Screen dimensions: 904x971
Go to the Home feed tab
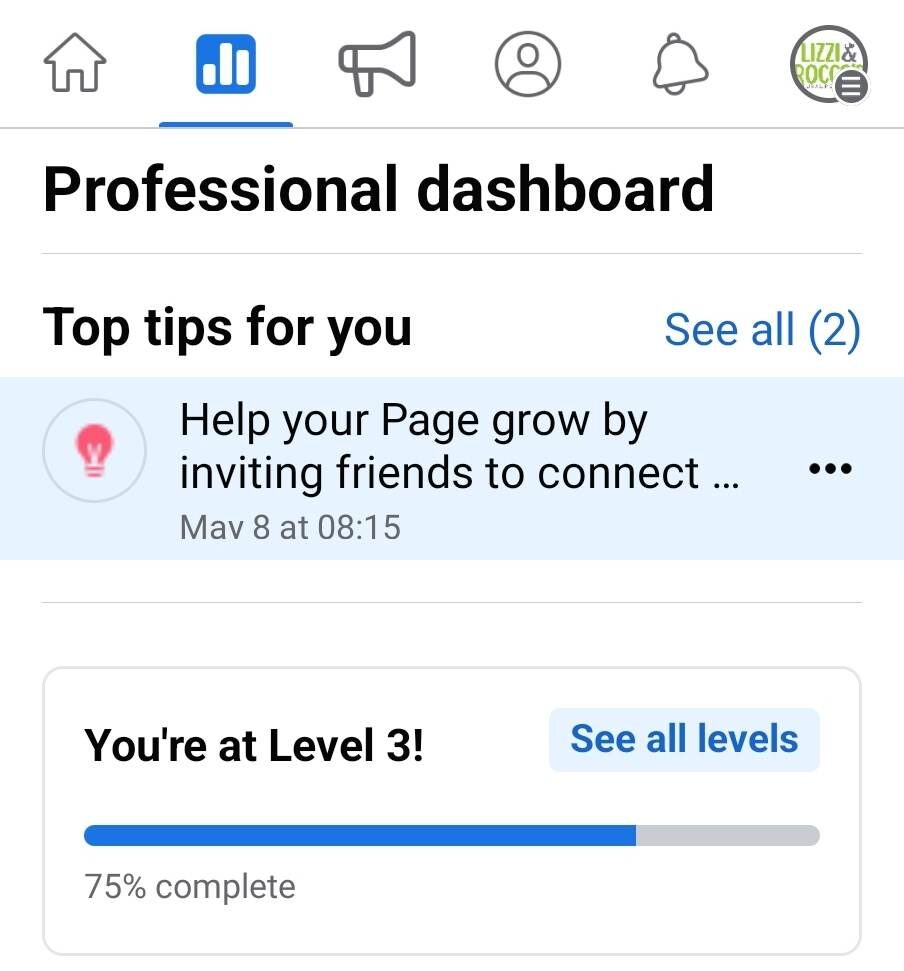(x=76, y=65)
